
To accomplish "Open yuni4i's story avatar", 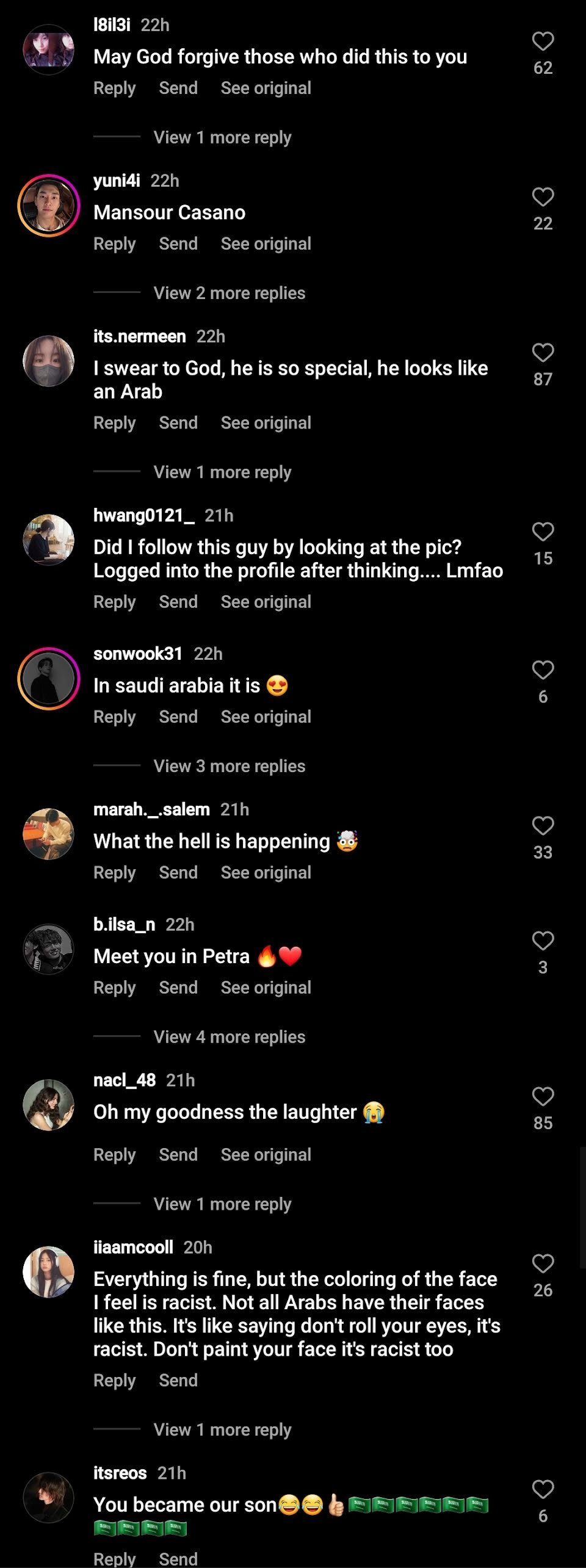I will point(49,205).
